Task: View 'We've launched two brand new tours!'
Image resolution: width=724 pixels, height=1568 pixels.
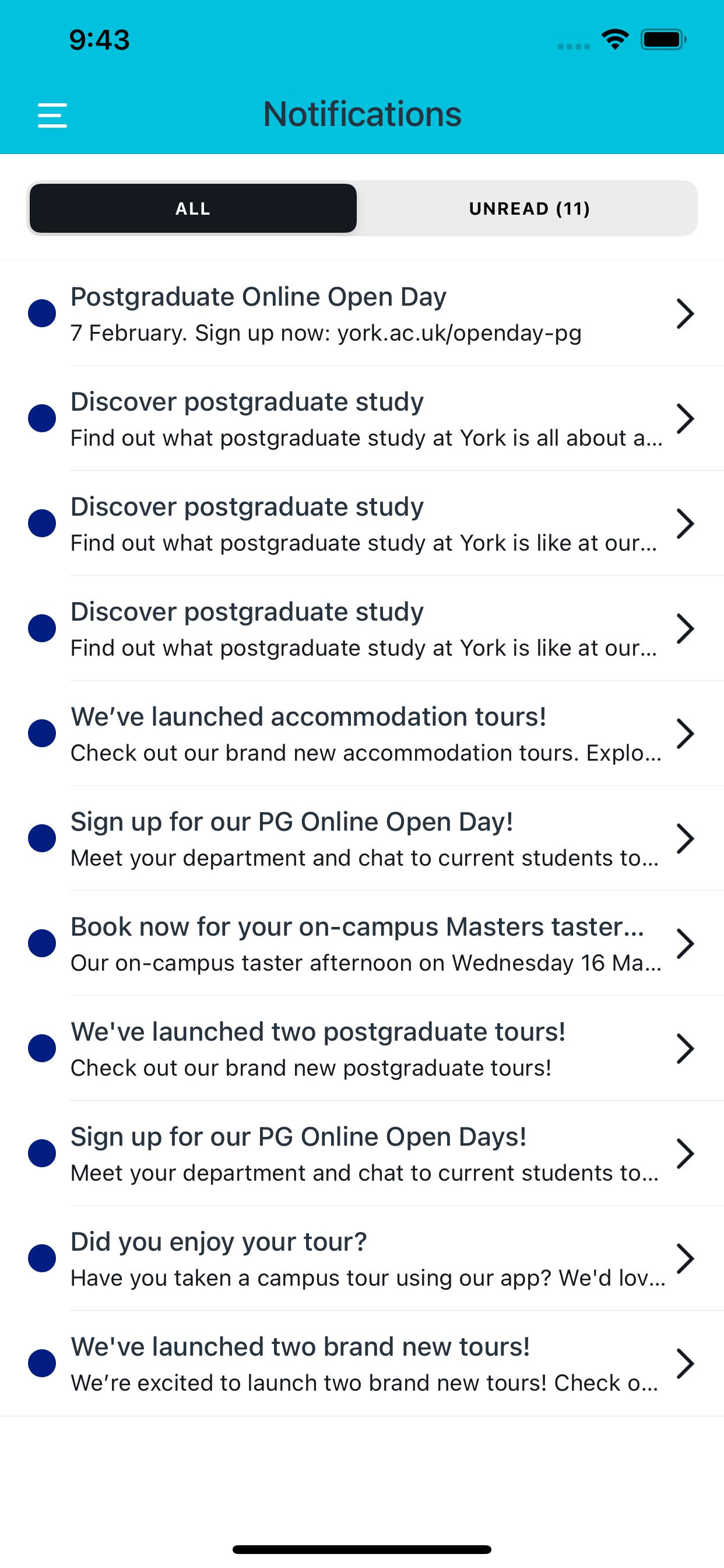Action: pyautogui.click(x=362, y=1363)
